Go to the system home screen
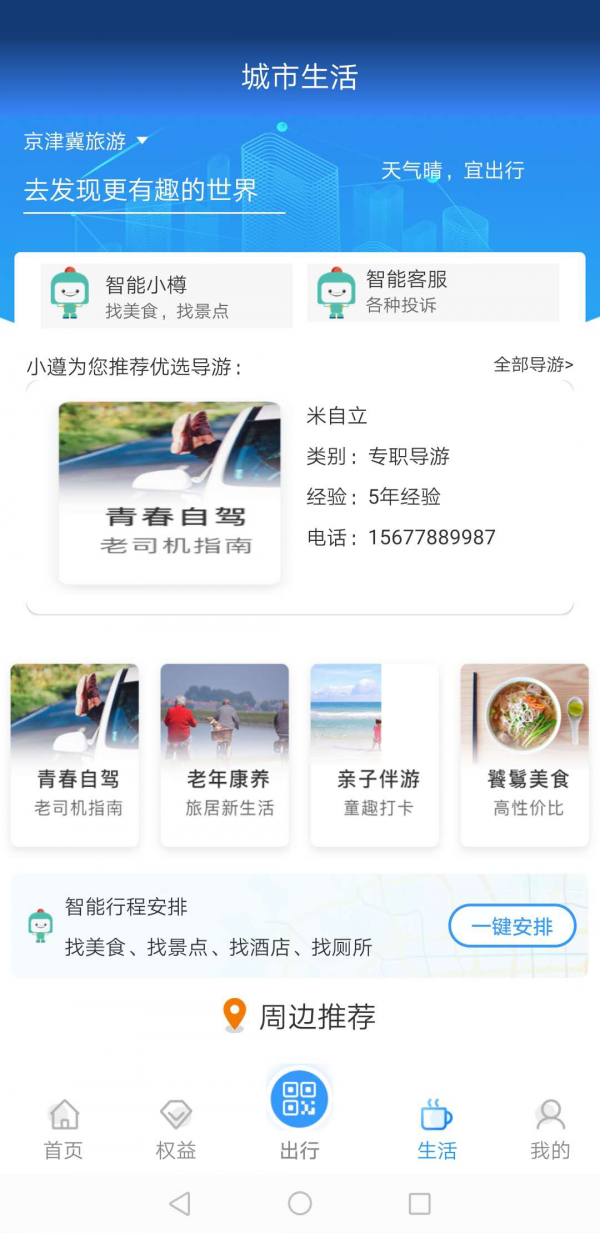The height and width of the screenshot is (1233, 600). coord(300,1204)
